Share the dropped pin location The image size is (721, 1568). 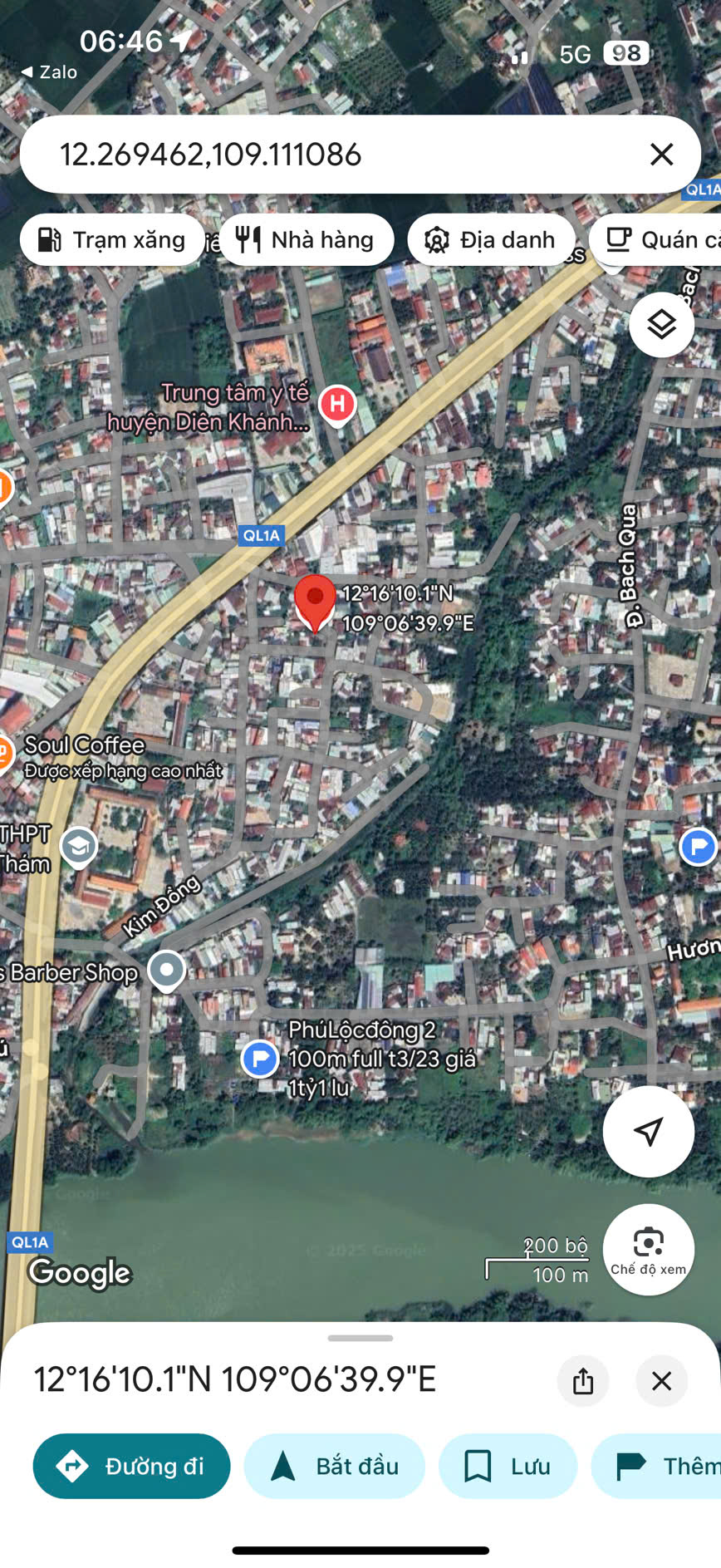pyautogui.click(x=583, y=1381)
